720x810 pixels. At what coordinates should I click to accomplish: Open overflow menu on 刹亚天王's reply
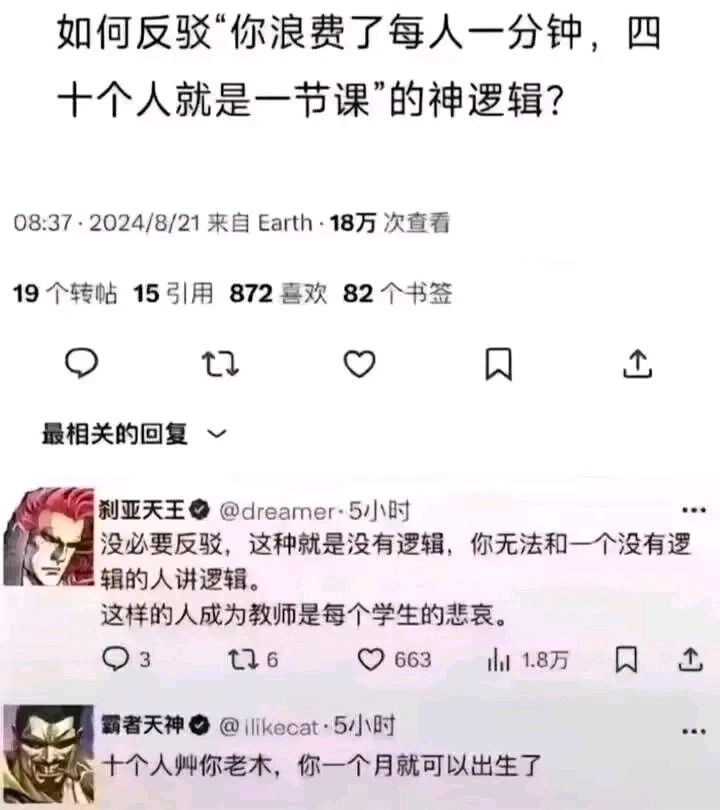click(x=690, y=509)
